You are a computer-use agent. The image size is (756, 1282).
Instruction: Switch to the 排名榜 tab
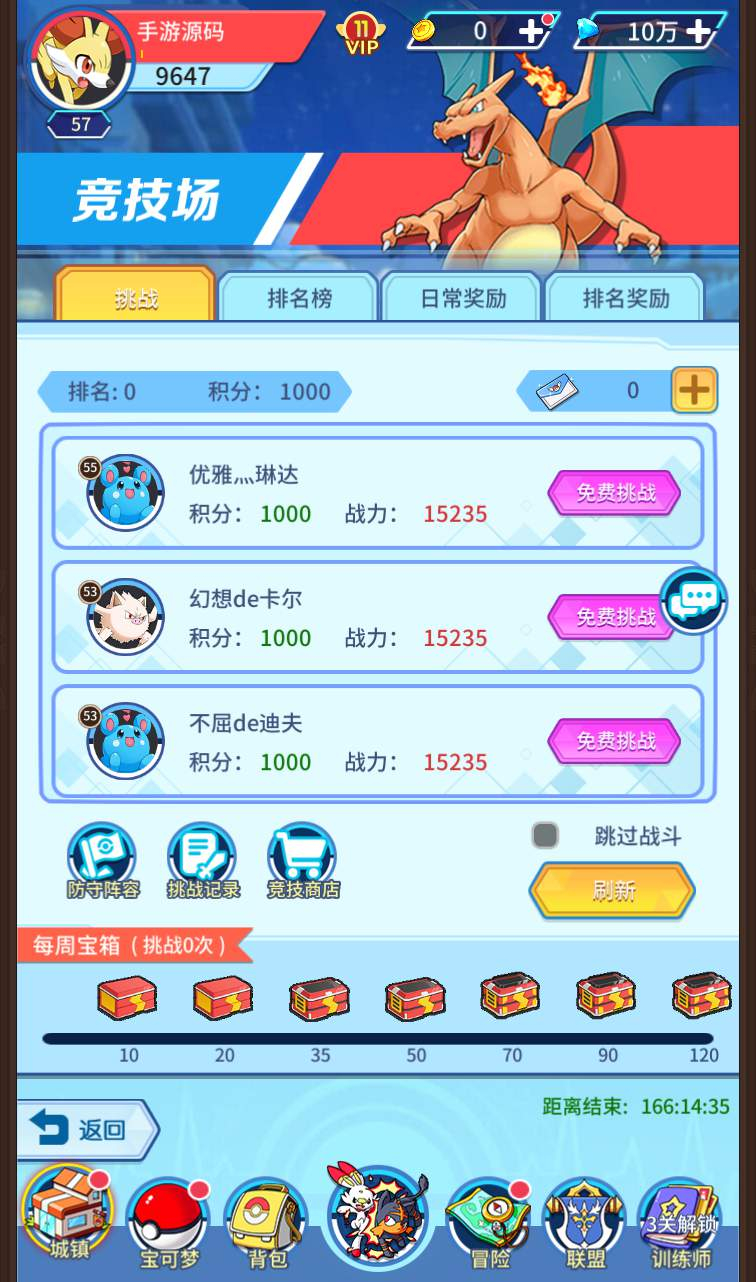pos(299,297)
